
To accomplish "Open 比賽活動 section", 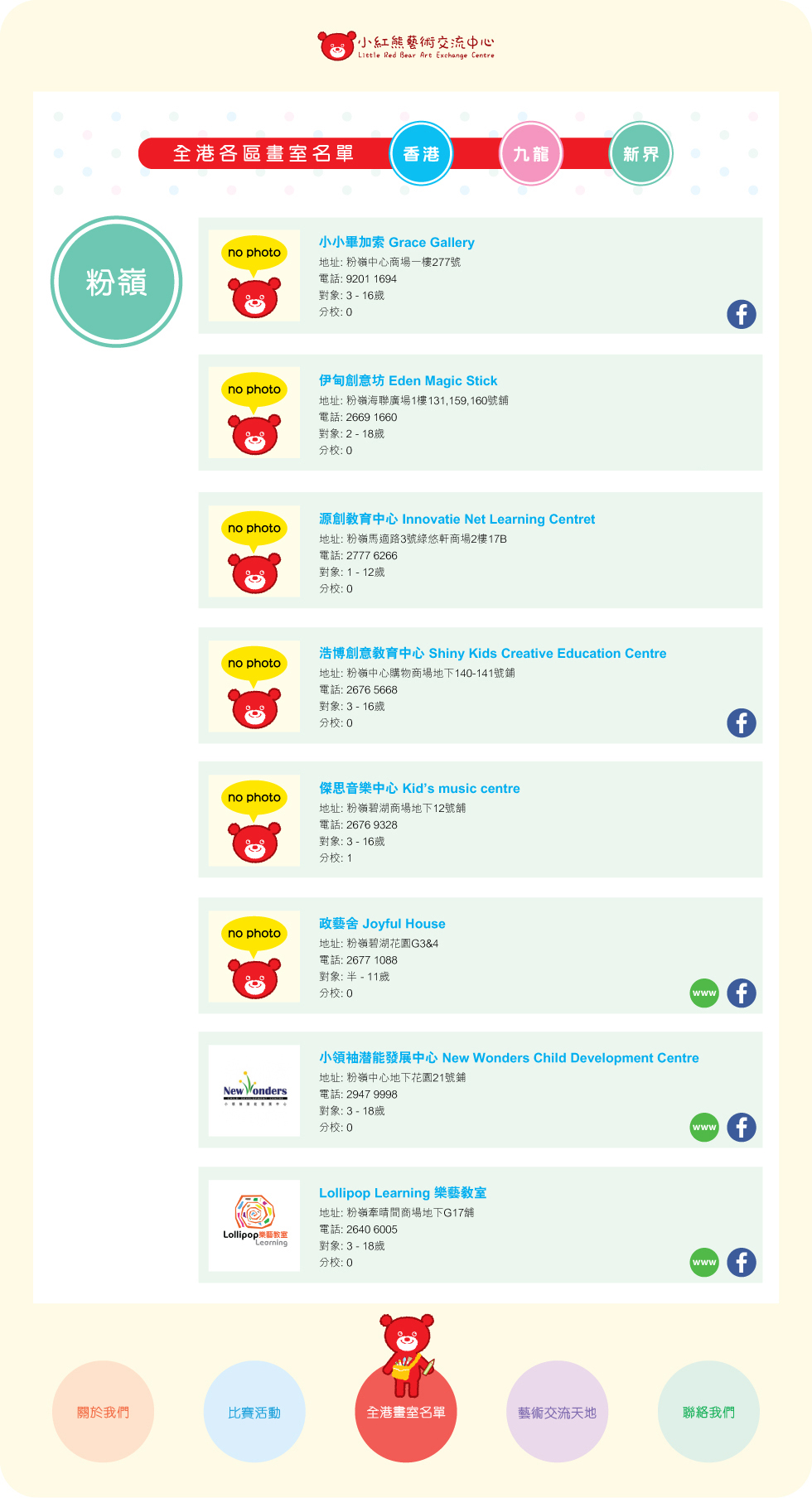I will click(254, 1412).
